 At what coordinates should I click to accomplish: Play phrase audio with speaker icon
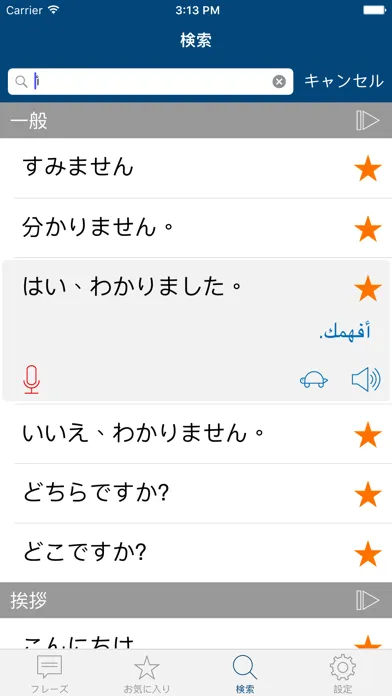click(x=366, y=380)
